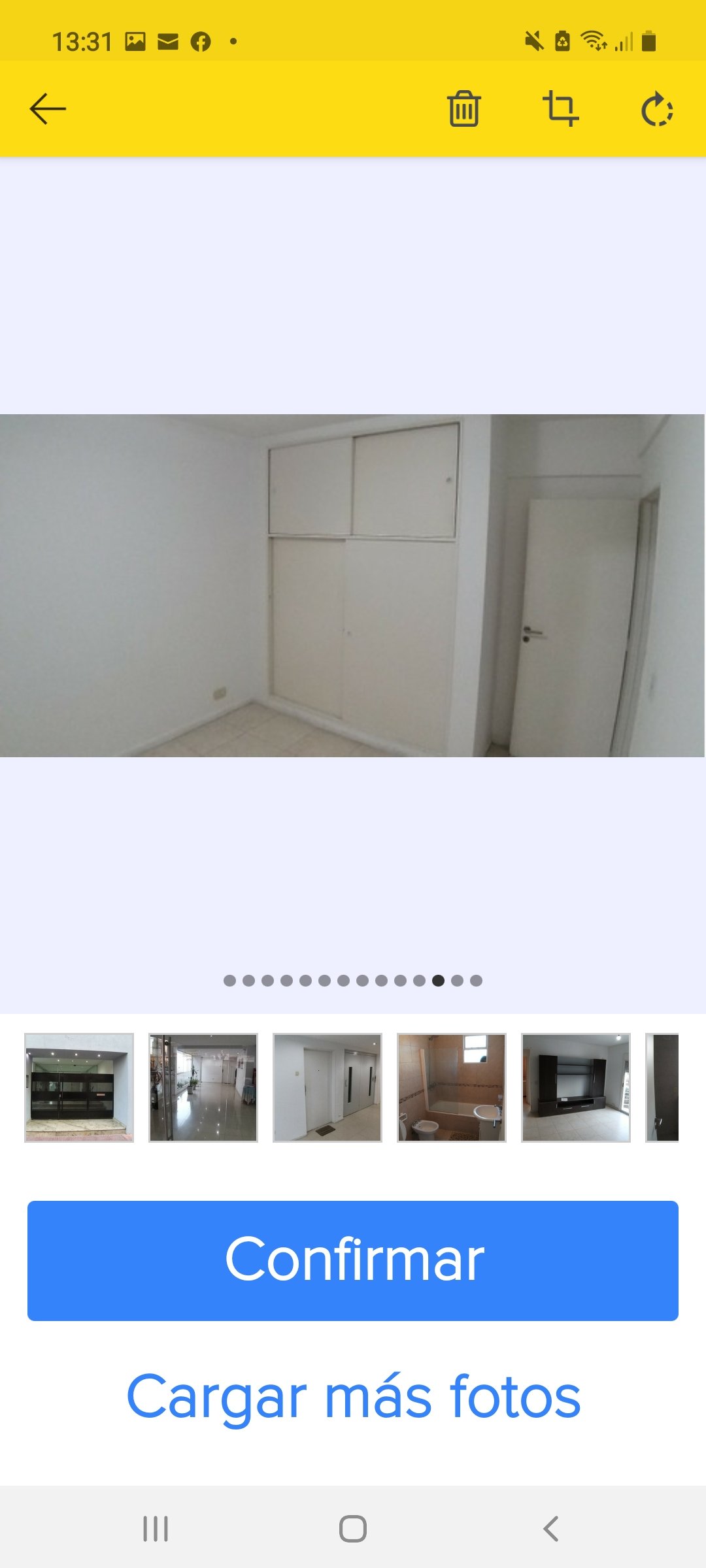Delete the current photo with the trash icon
The image size is (706, 1568).
463,108
